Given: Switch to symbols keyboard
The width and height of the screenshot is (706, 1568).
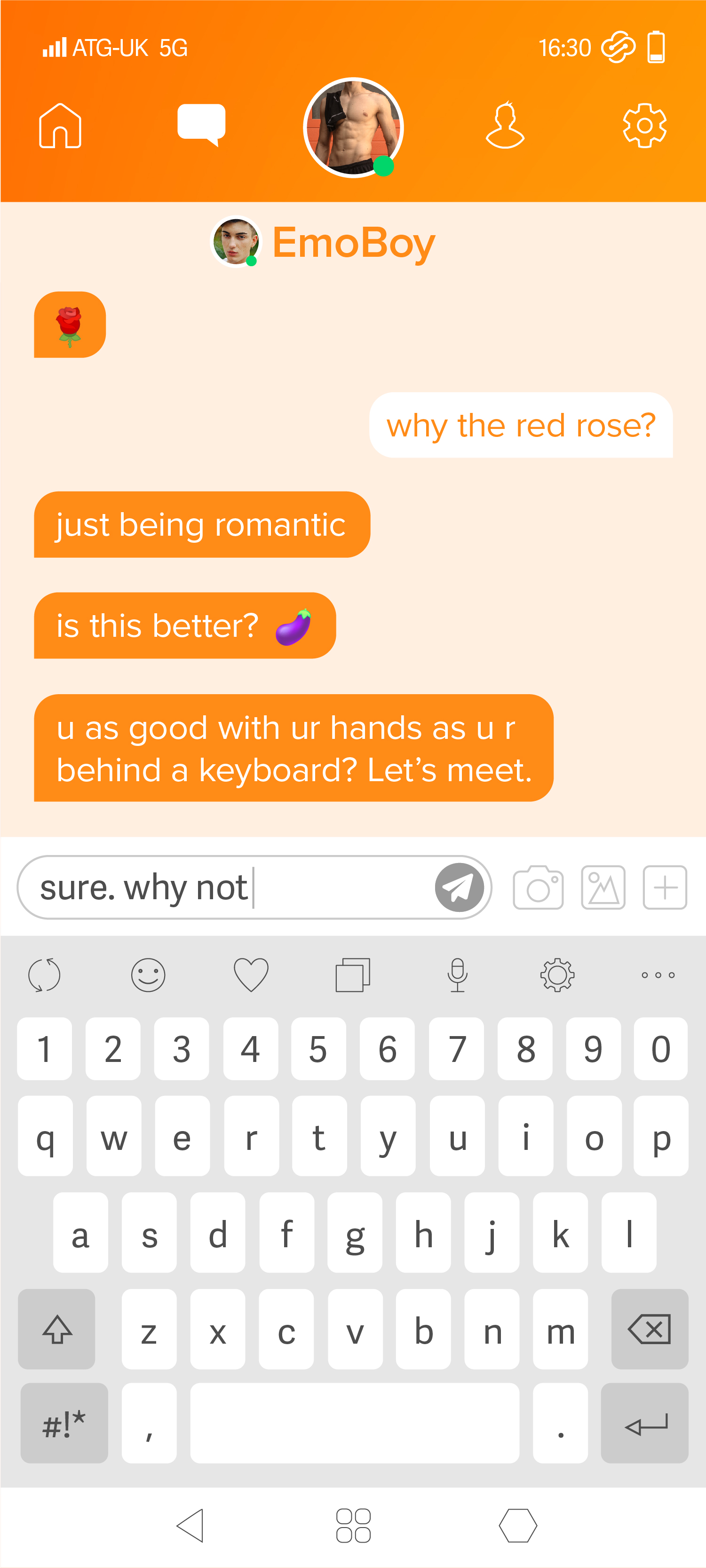Looking at the screenshot, I should tap(64, 1423).
